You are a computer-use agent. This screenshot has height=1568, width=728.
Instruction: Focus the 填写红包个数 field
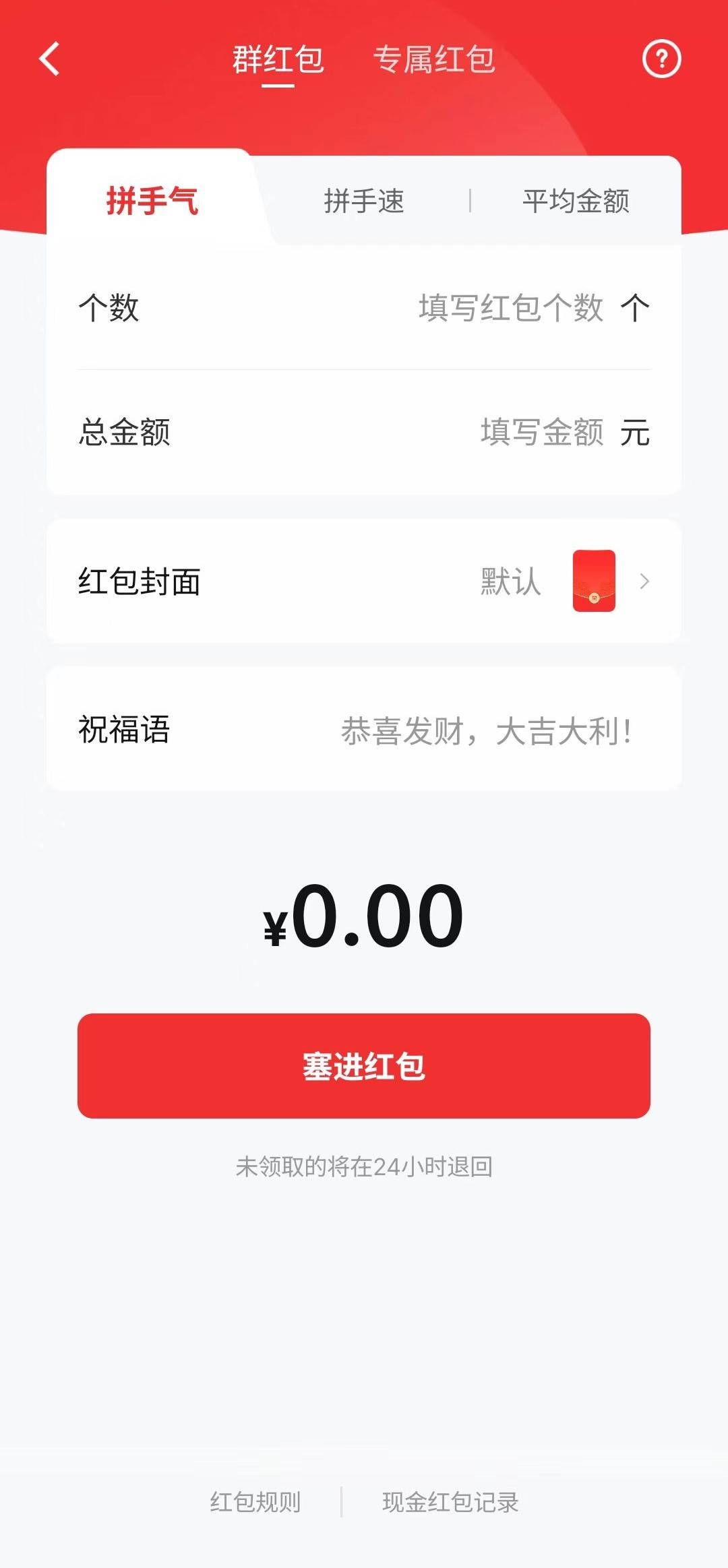pos(510,308)
